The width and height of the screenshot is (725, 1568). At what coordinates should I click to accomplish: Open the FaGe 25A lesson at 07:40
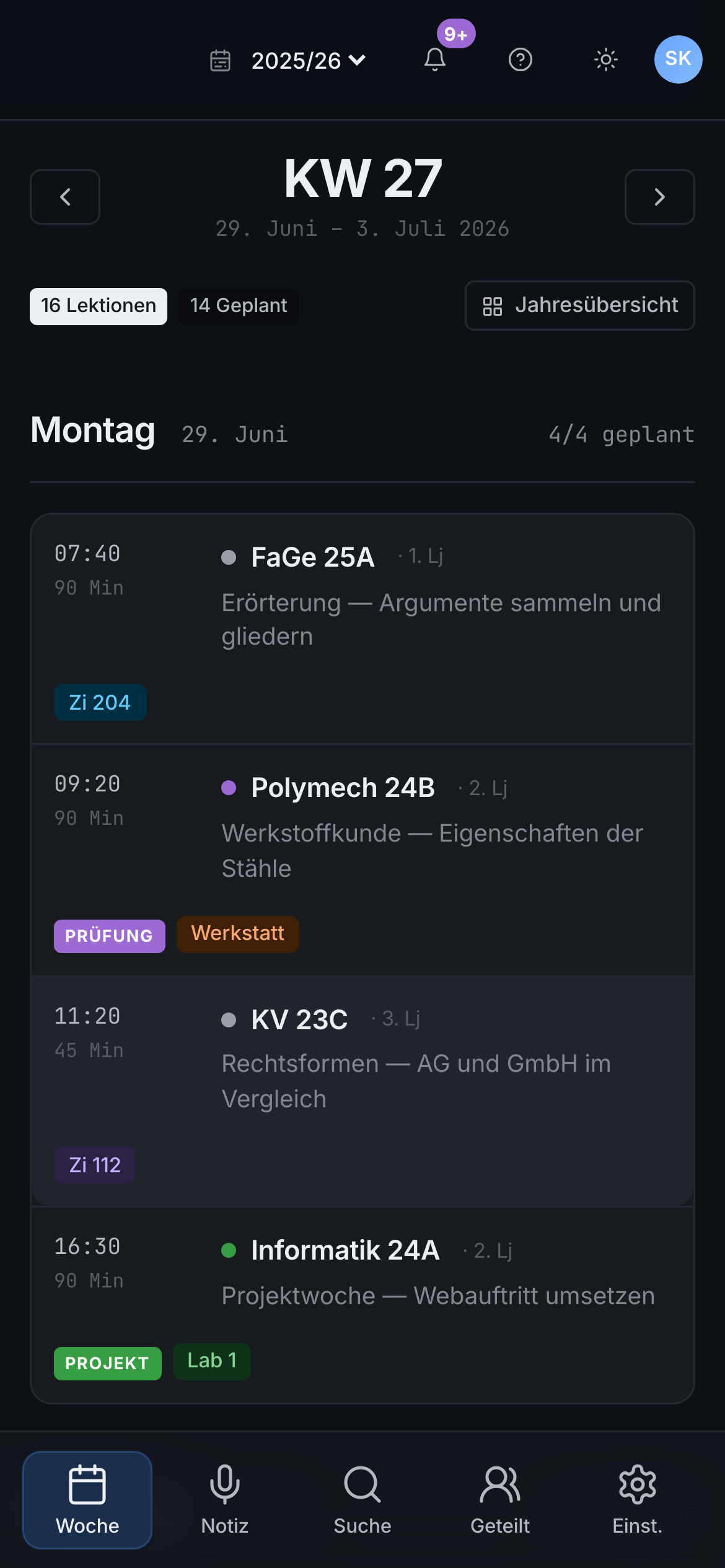coord(362,629)
